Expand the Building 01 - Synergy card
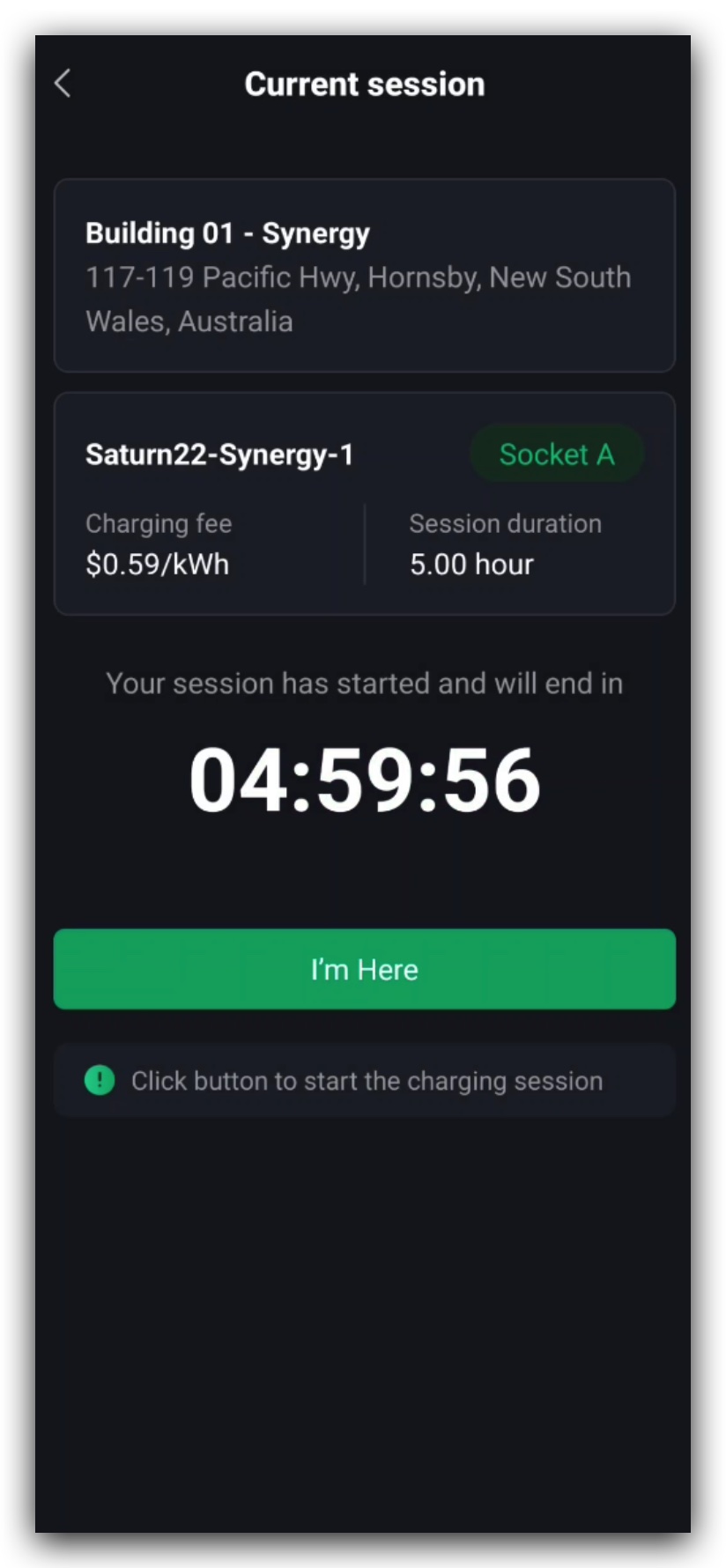The image size is (726, 1568). (363, 276)
